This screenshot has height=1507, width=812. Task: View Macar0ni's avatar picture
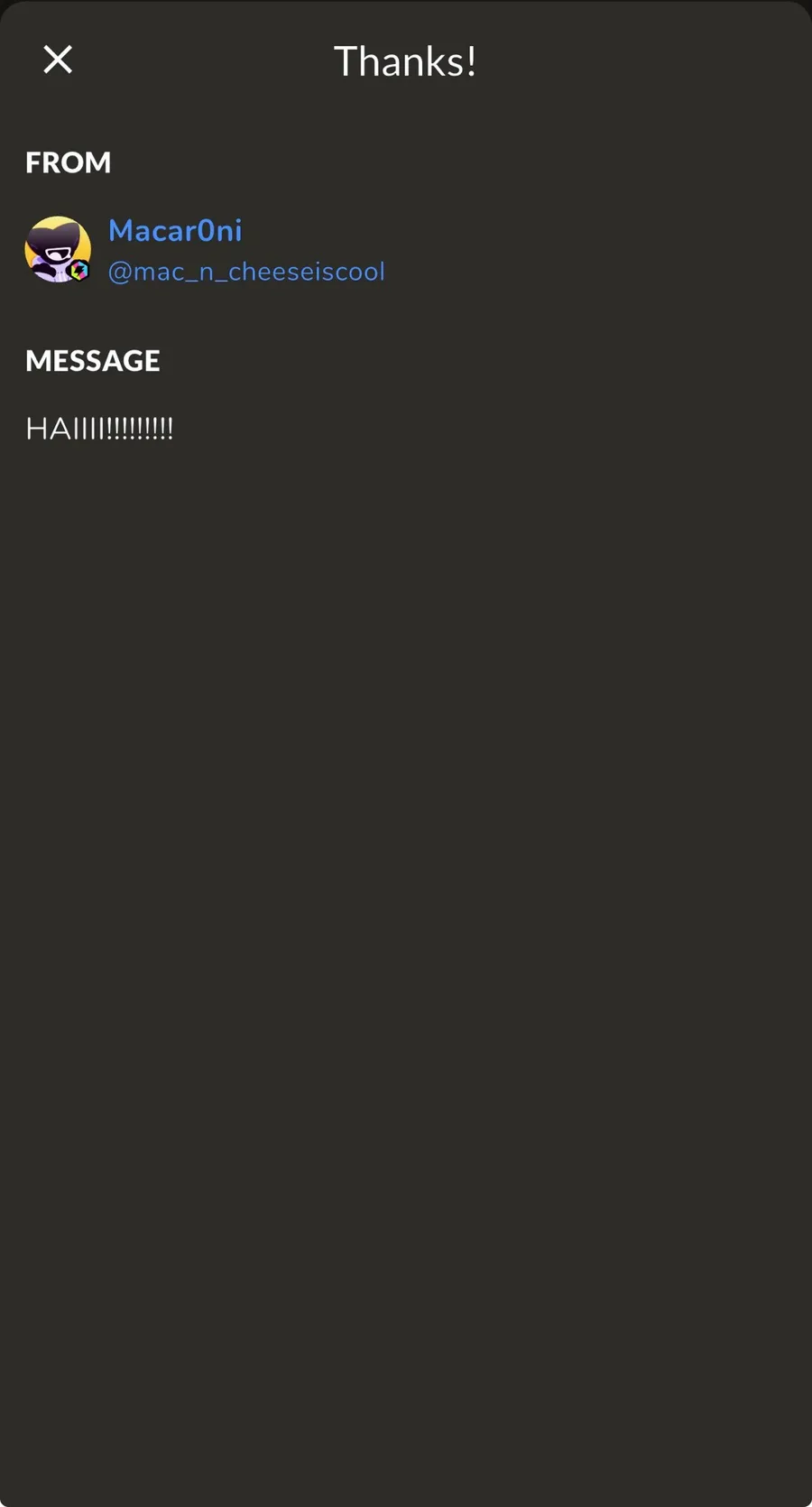point(57,250)
